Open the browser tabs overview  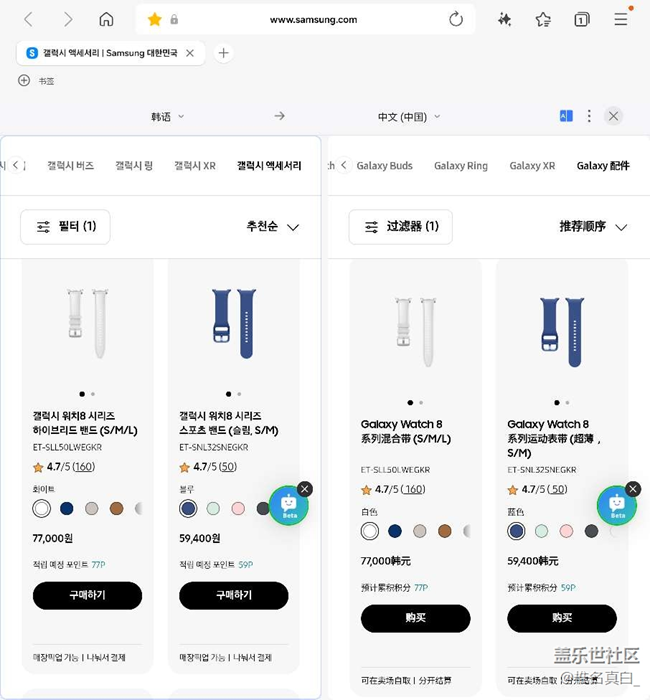click(x=582, y=19)
